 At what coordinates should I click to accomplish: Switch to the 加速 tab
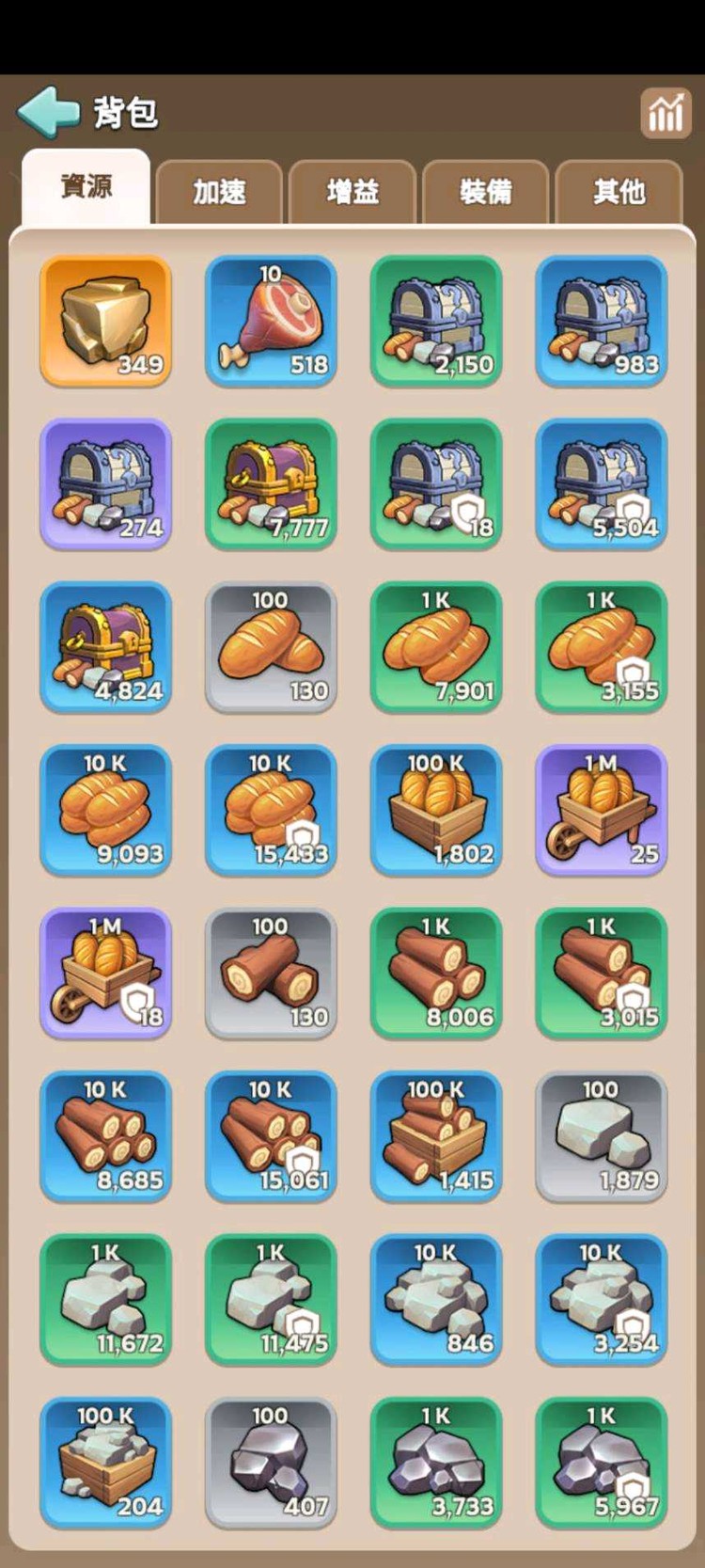[219, 192]
